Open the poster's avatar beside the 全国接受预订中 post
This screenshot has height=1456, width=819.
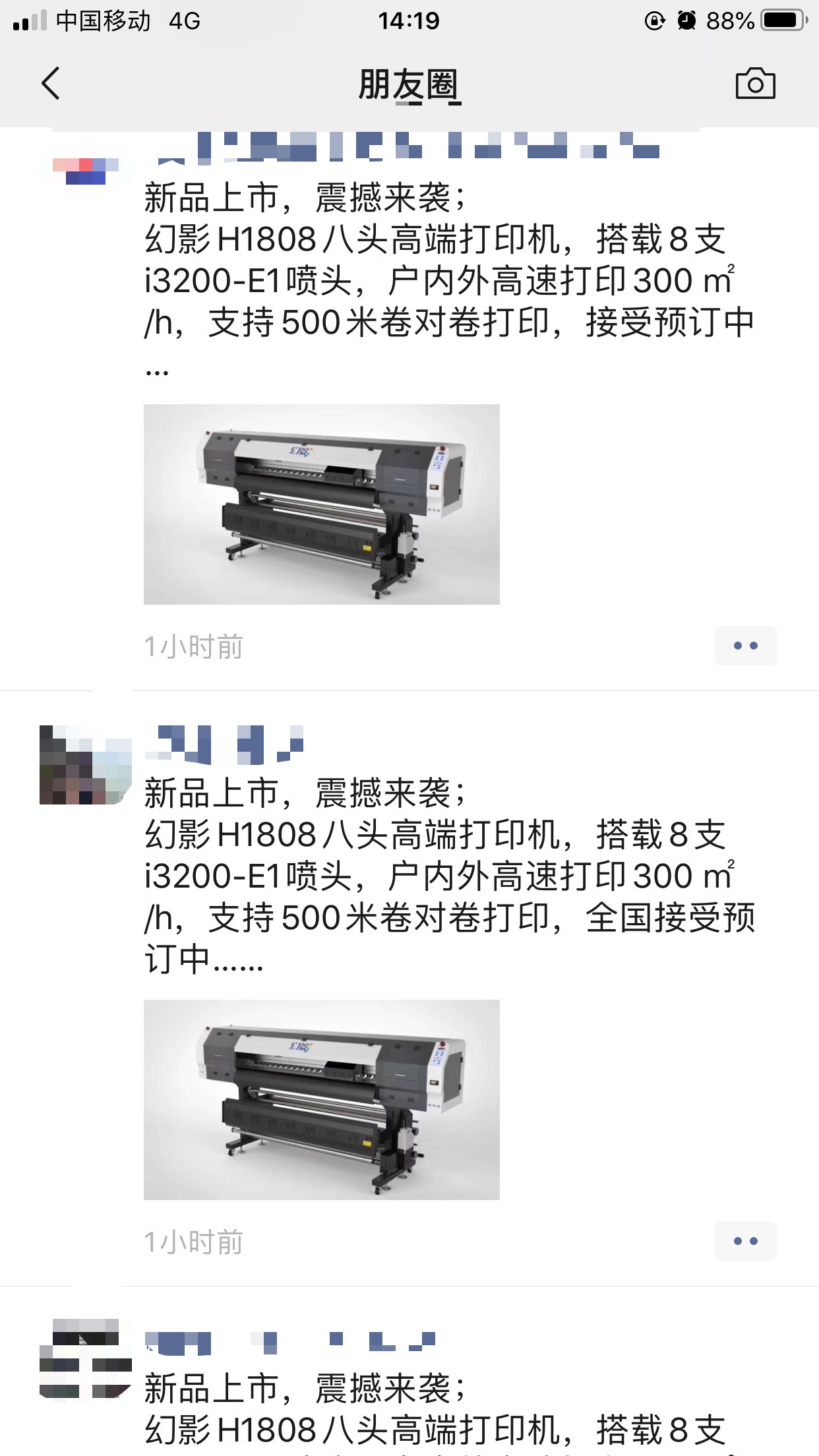click(x=84, y=765)
